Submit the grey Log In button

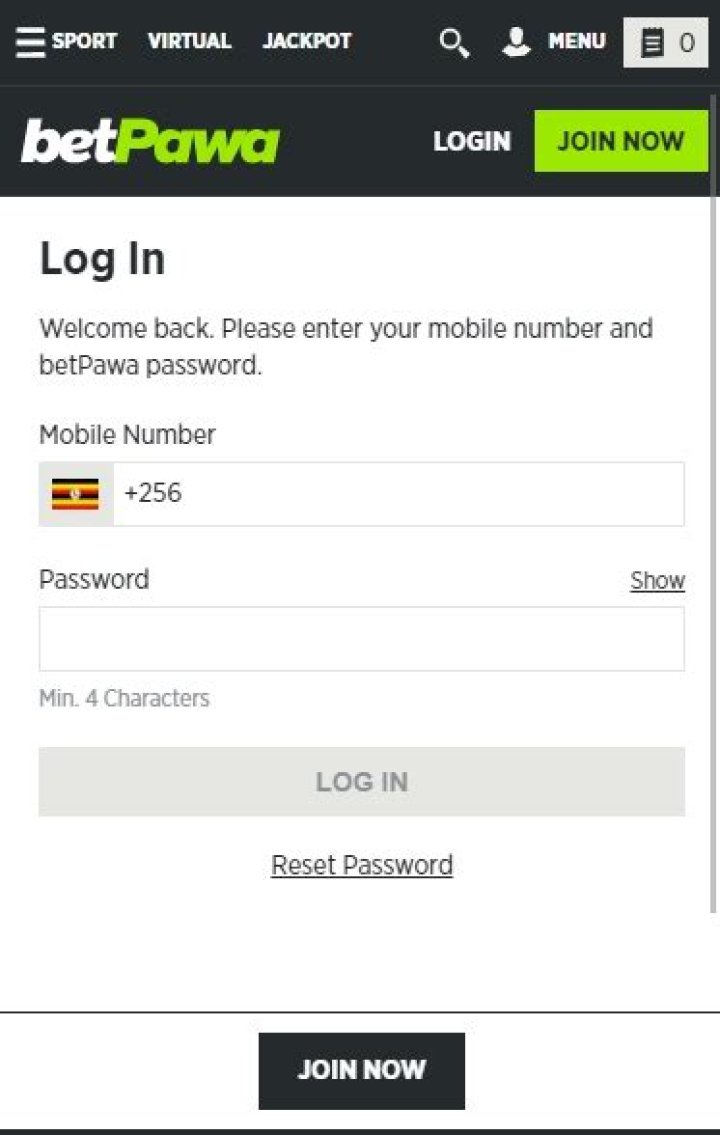[361, 782]
